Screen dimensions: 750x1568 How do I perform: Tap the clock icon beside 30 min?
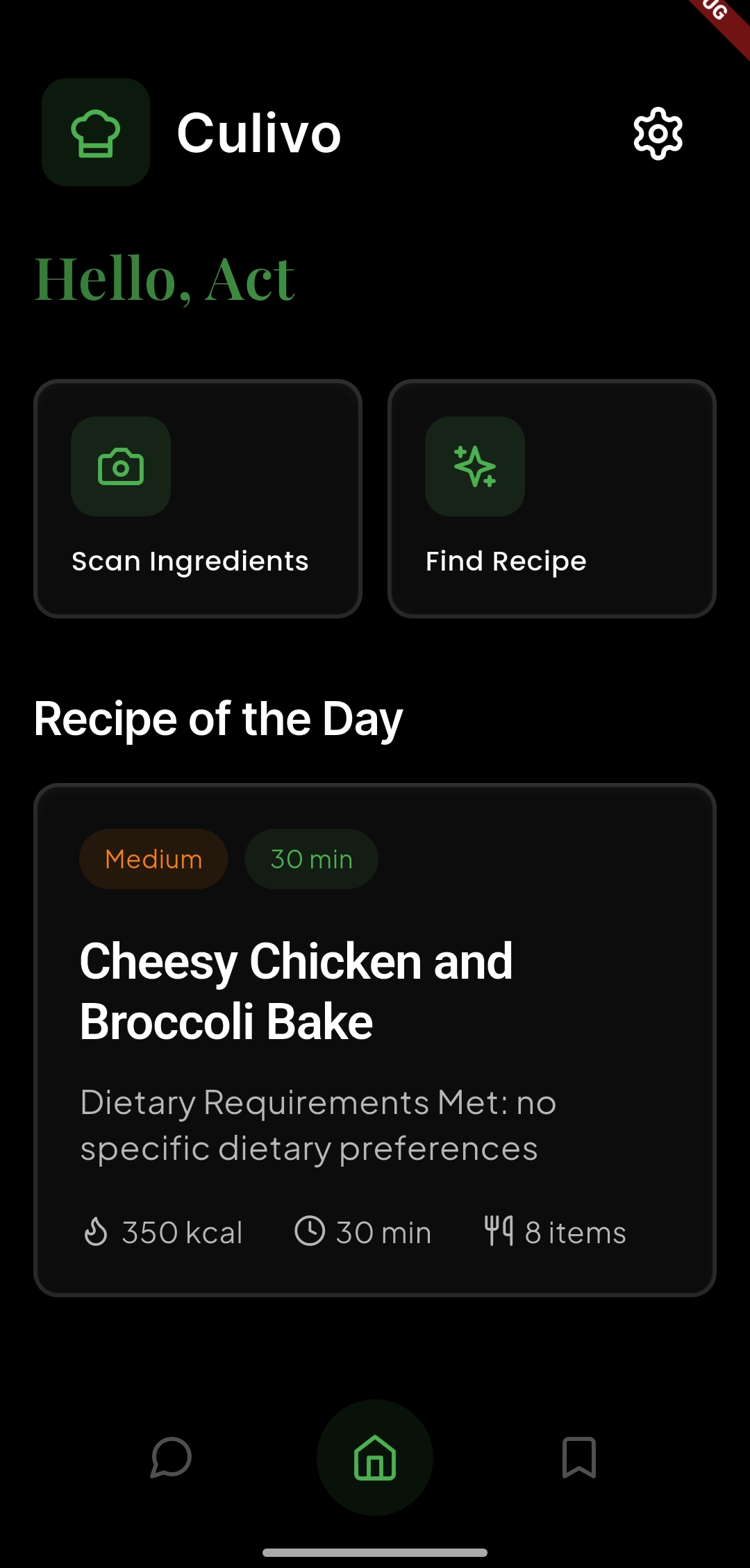click(x=310, y=1232)
